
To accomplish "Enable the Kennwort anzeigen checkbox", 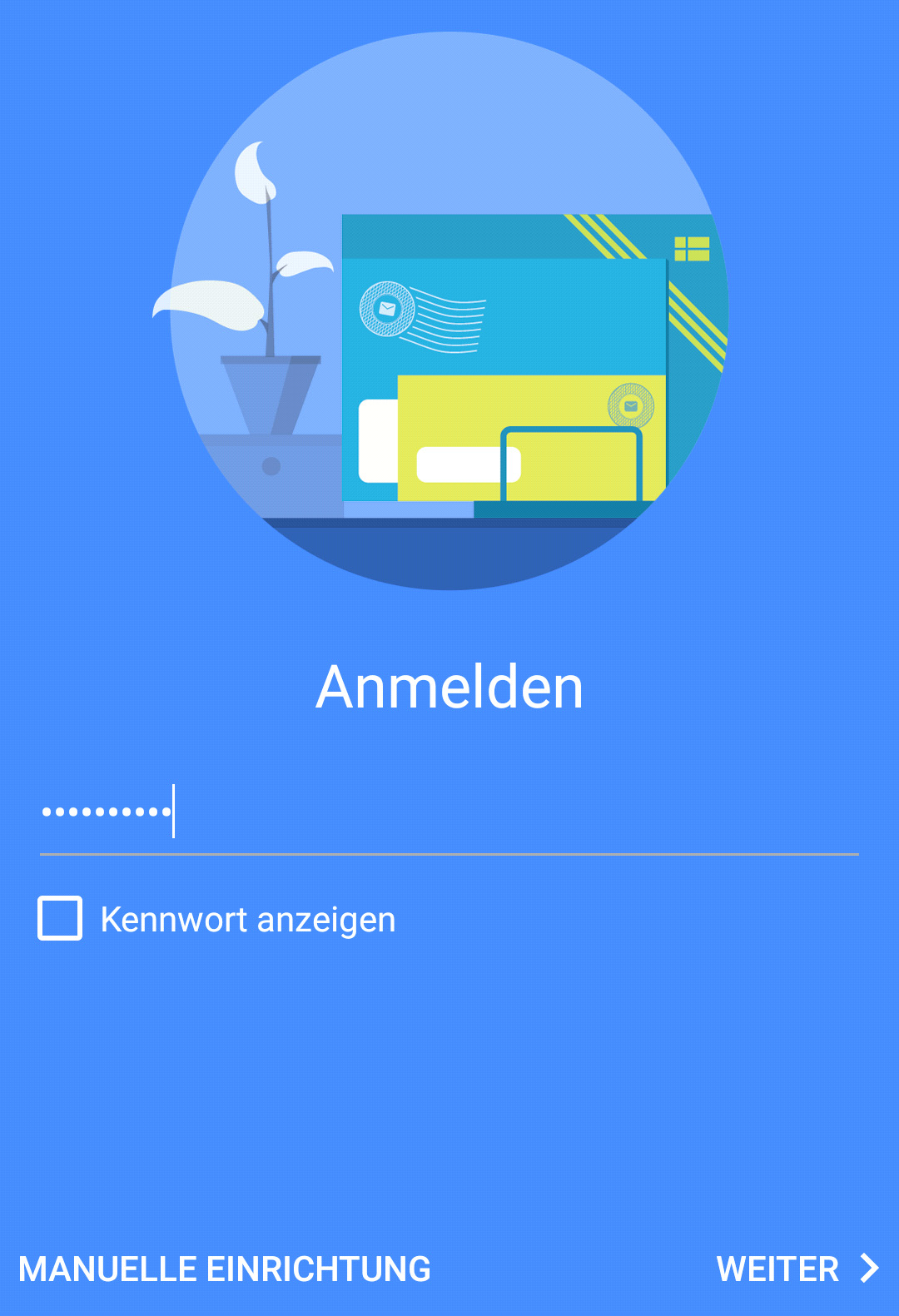I will pos(60,918).
